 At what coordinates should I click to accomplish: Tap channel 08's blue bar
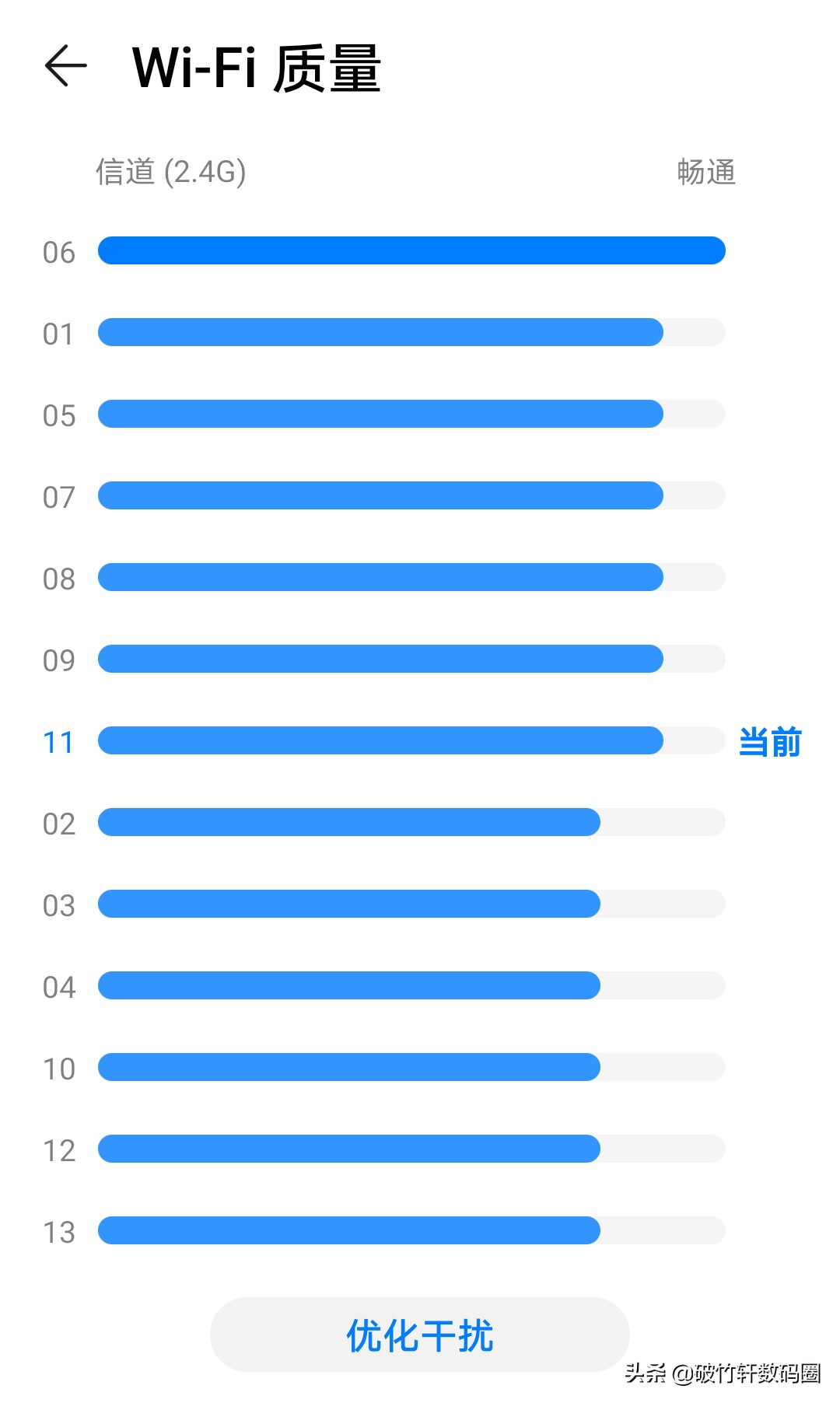[x=380, y=577]
